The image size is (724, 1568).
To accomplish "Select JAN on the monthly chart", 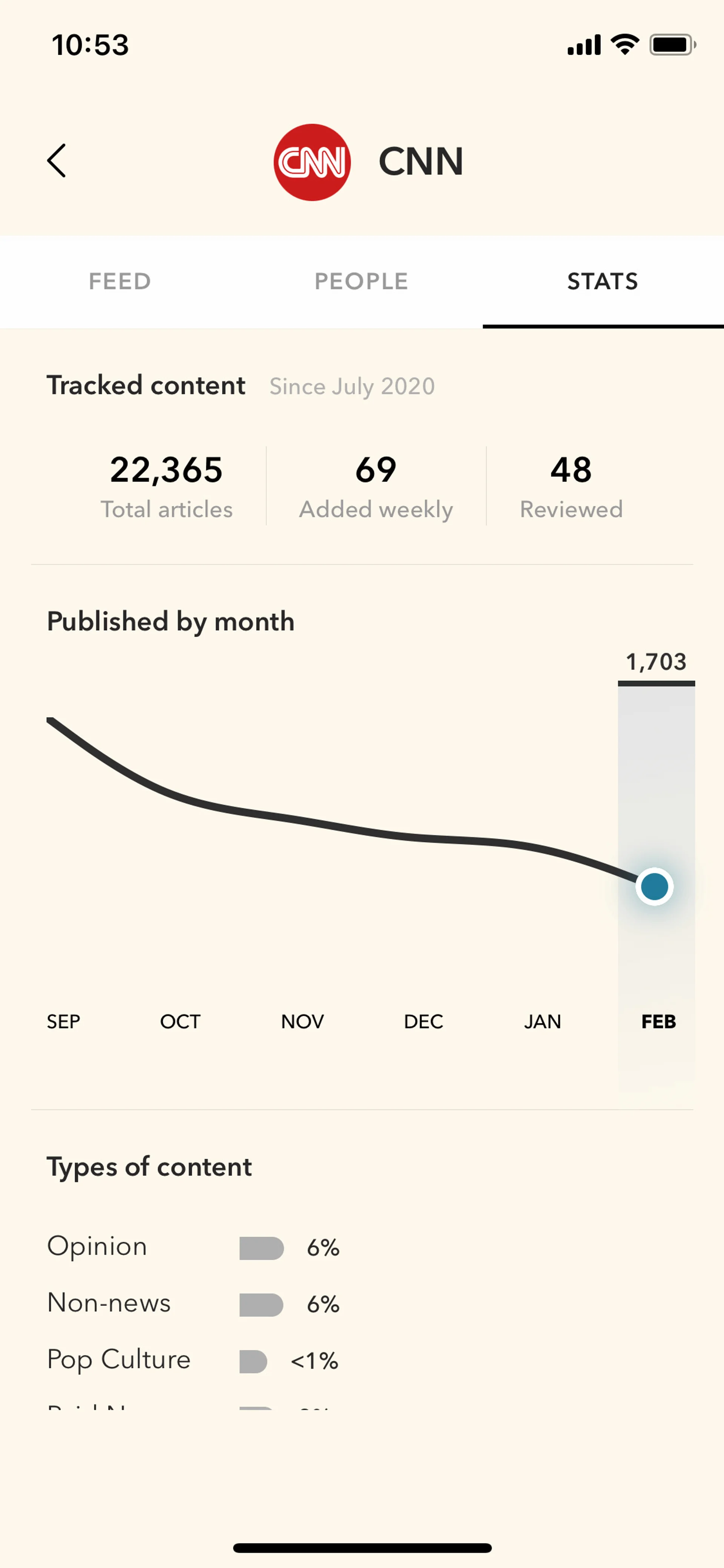I will click(x=542, y=1021).
